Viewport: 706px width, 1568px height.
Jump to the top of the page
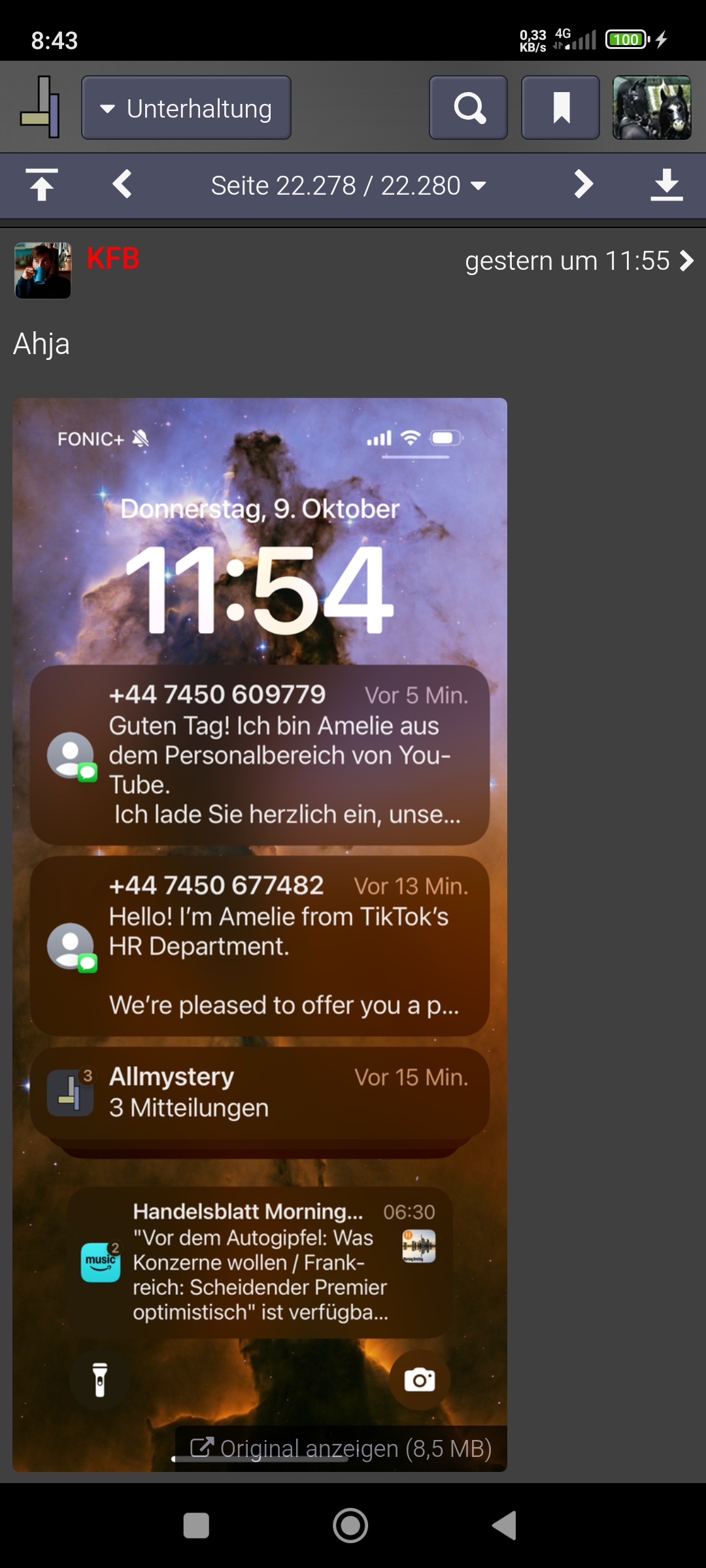[x=42, y=185]
